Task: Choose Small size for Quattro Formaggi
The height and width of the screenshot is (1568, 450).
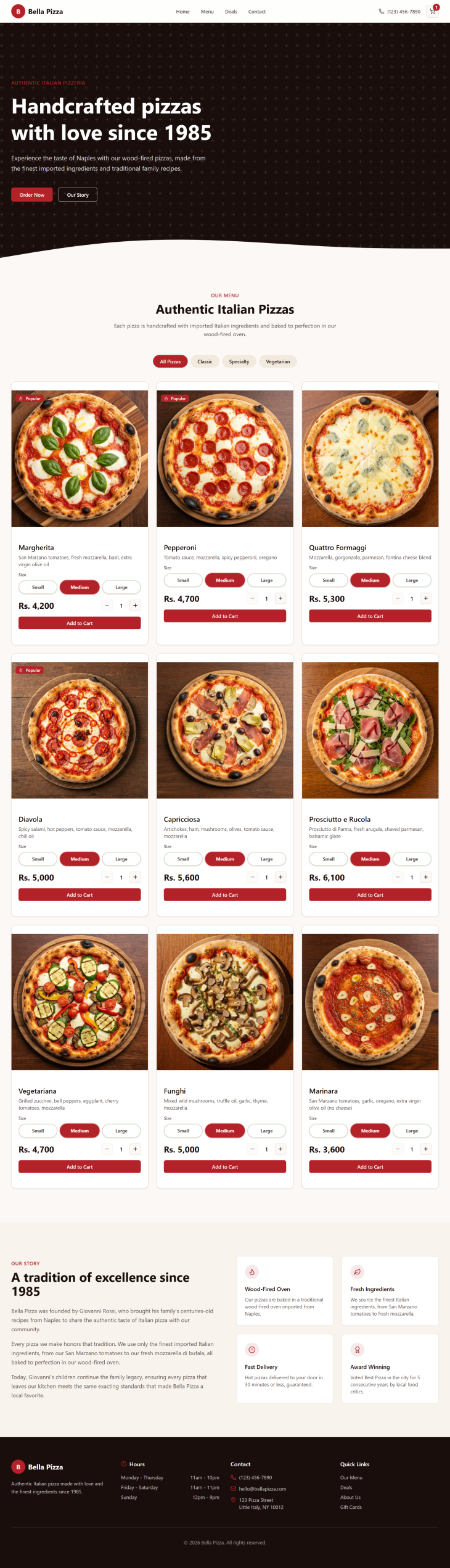Action: 329,580
